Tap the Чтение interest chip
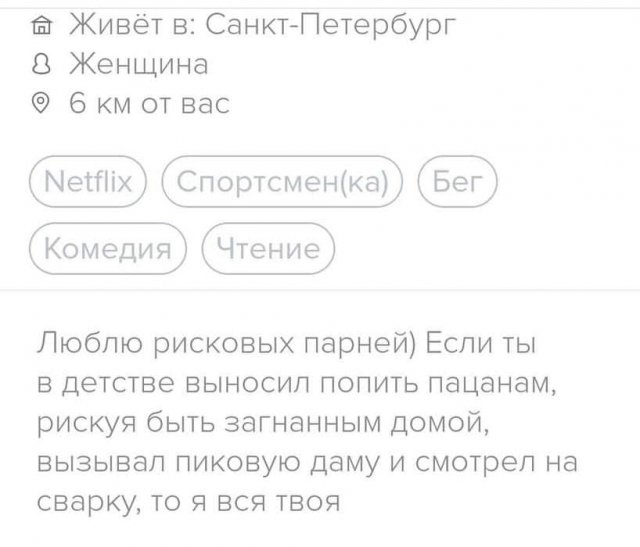Viewport: 640px width, 547px height. pyautogui.click(x=267, y=247)
